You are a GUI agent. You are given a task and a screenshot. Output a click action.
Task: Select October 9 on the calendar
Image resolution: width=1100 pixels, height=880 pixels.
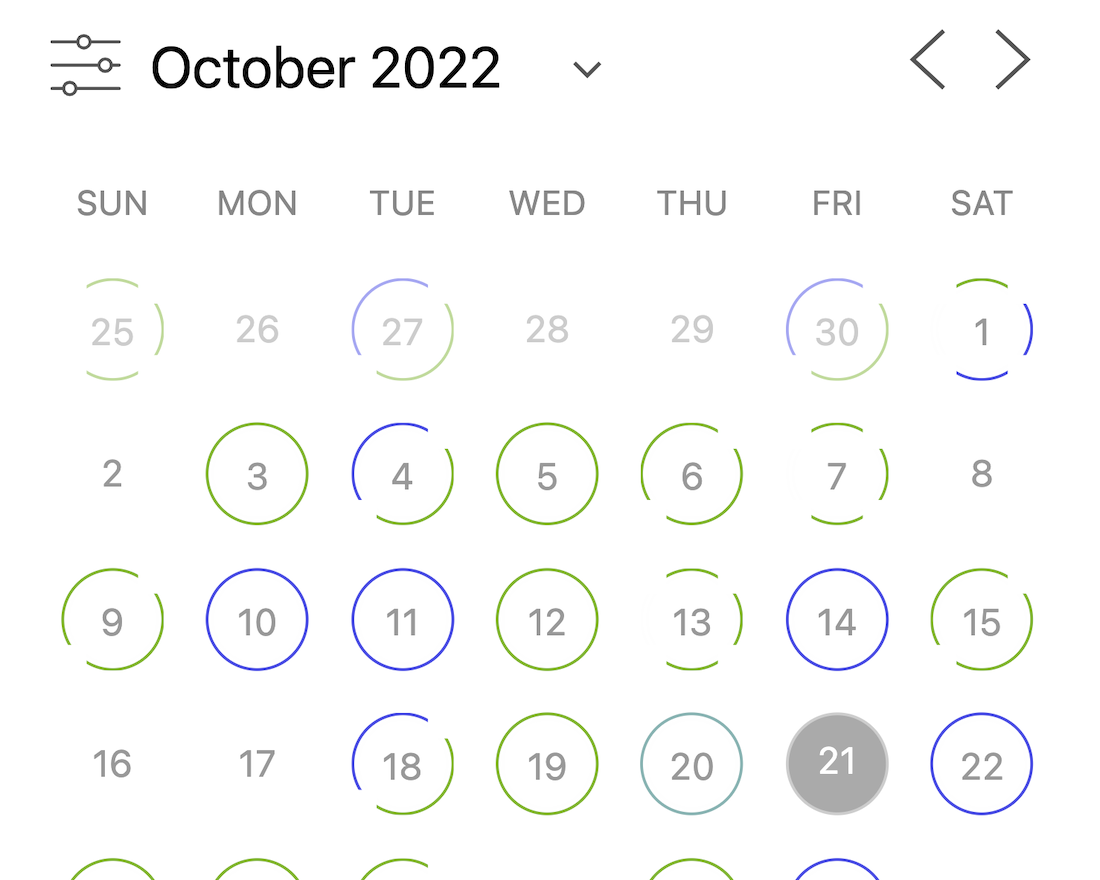pyautogui.click(x=112, y=621)
